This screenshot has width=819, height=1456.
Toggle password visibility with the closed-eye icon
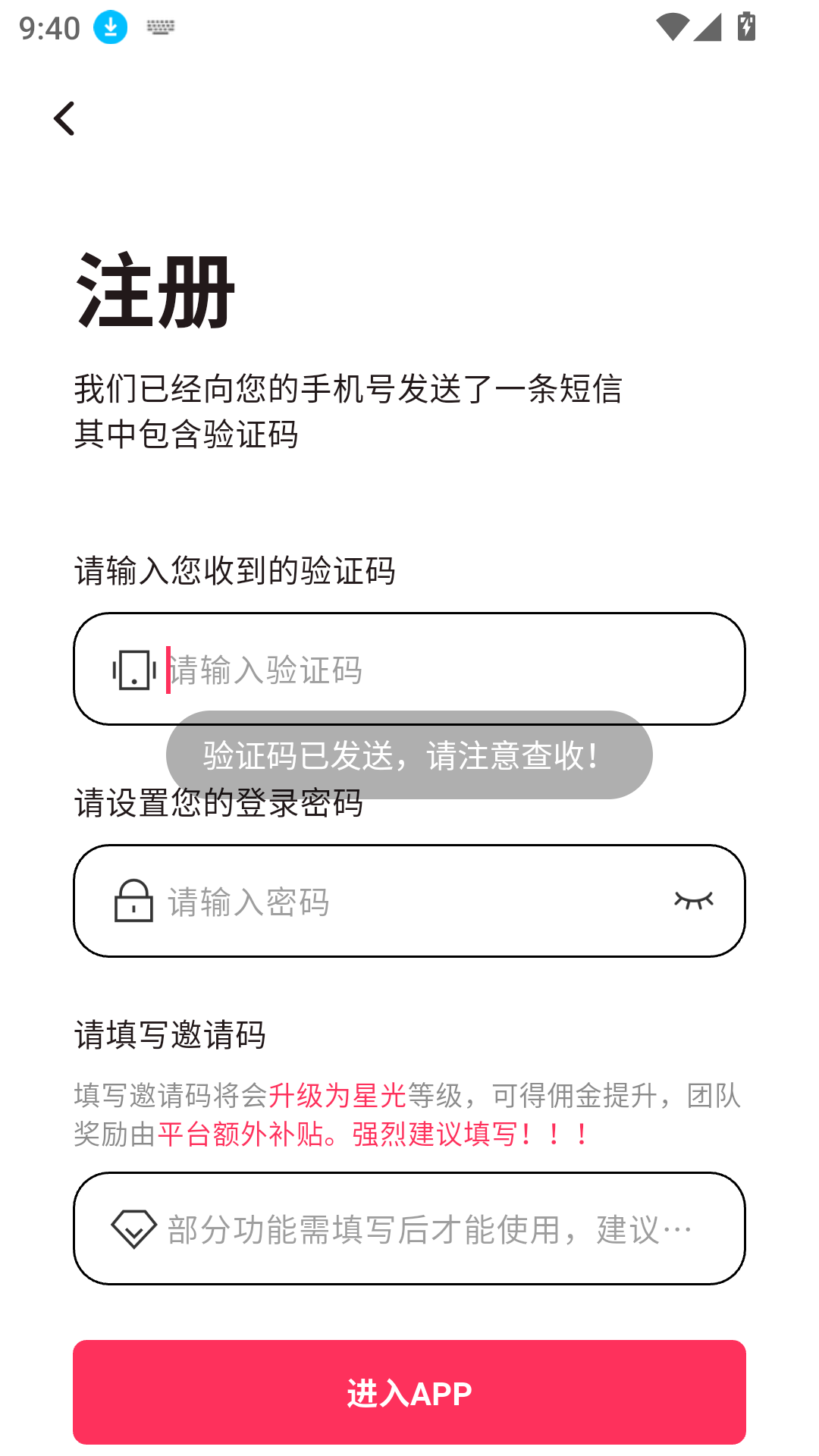[x=693, y=902]
